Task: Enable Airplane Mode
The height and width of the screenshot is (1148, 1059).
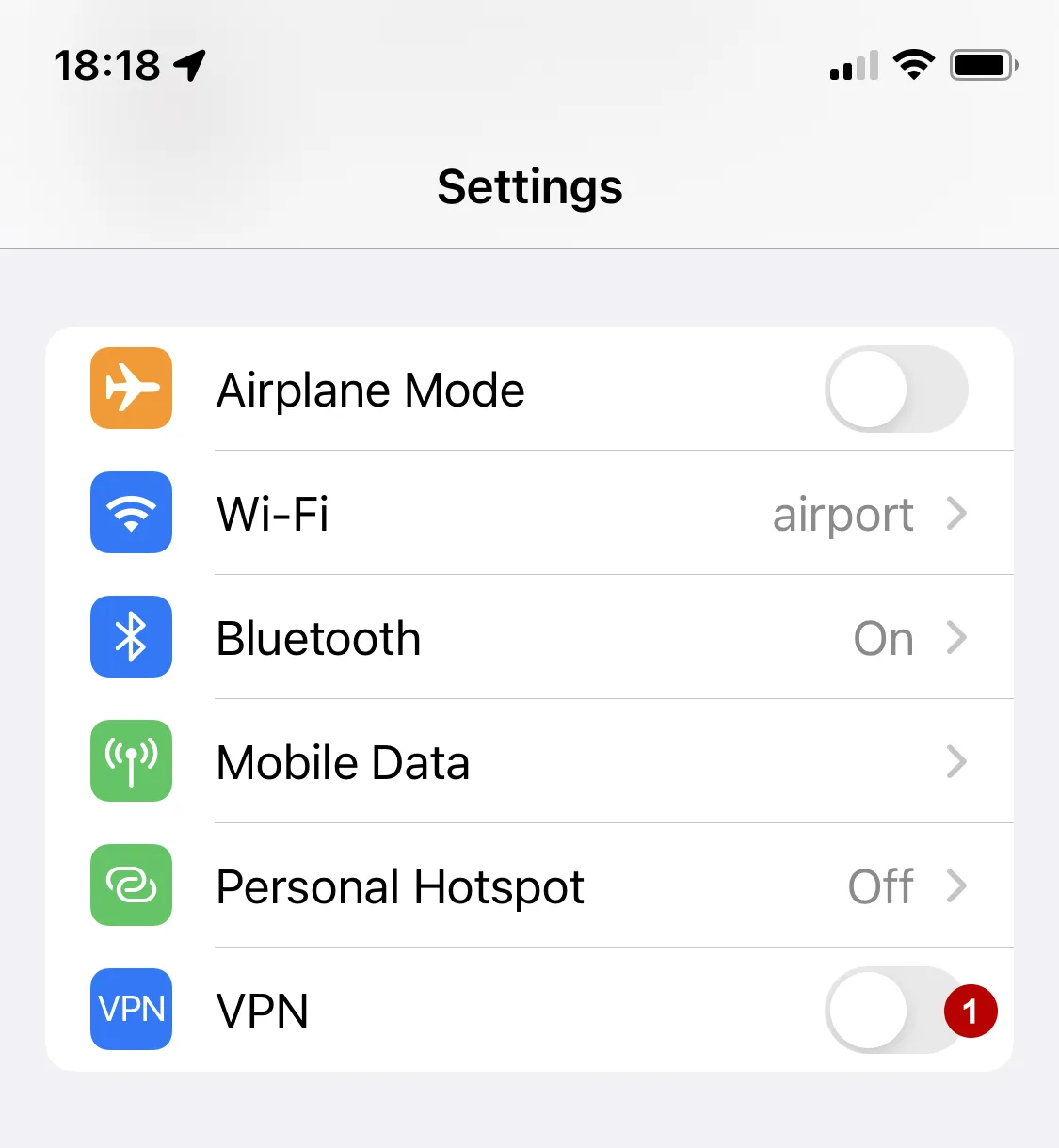Action: point(895,389)
